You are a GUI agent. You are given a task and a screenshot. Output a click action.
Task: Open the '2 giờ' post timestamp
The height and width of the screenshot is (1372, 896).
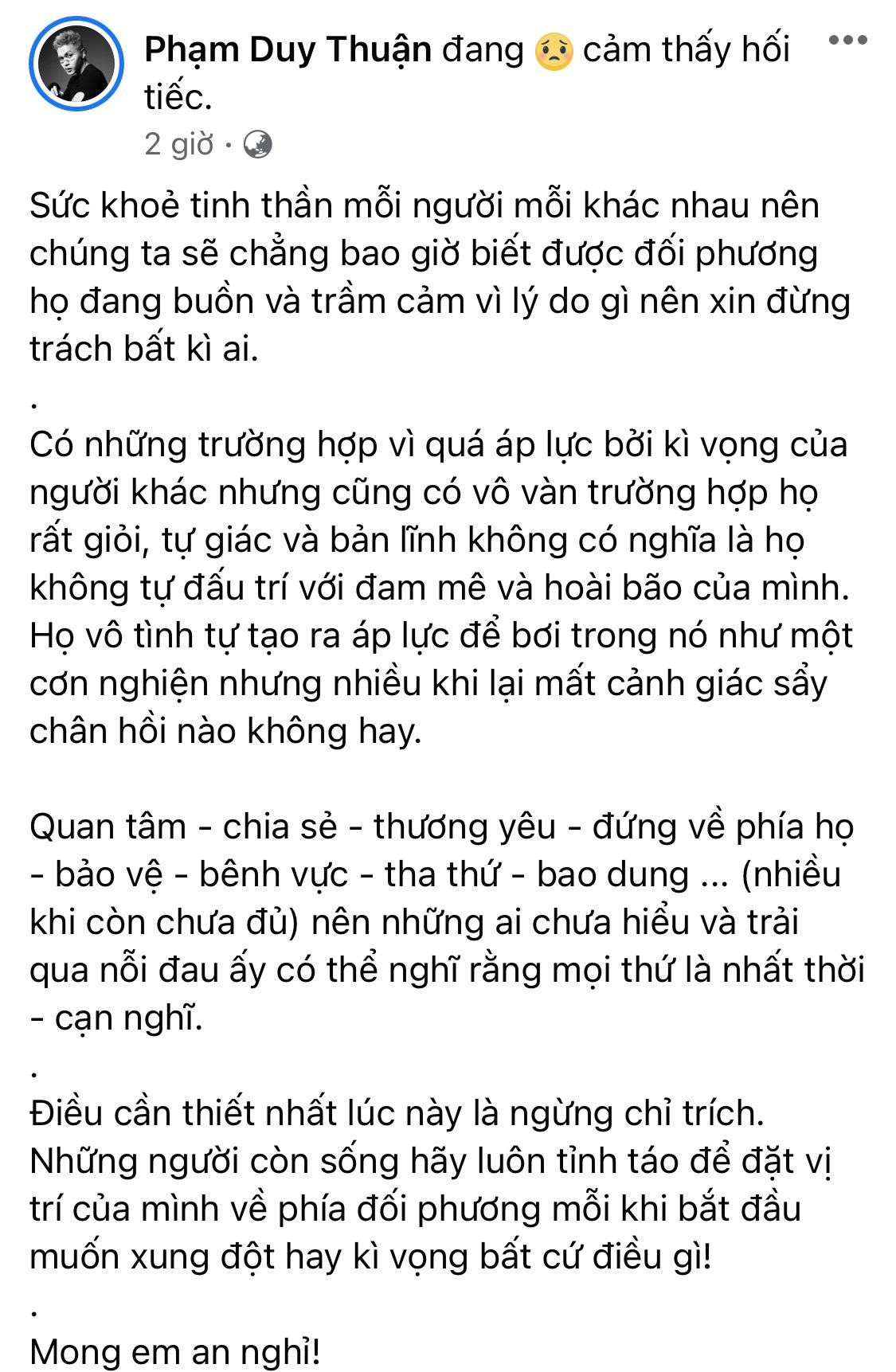coord(179,145)
